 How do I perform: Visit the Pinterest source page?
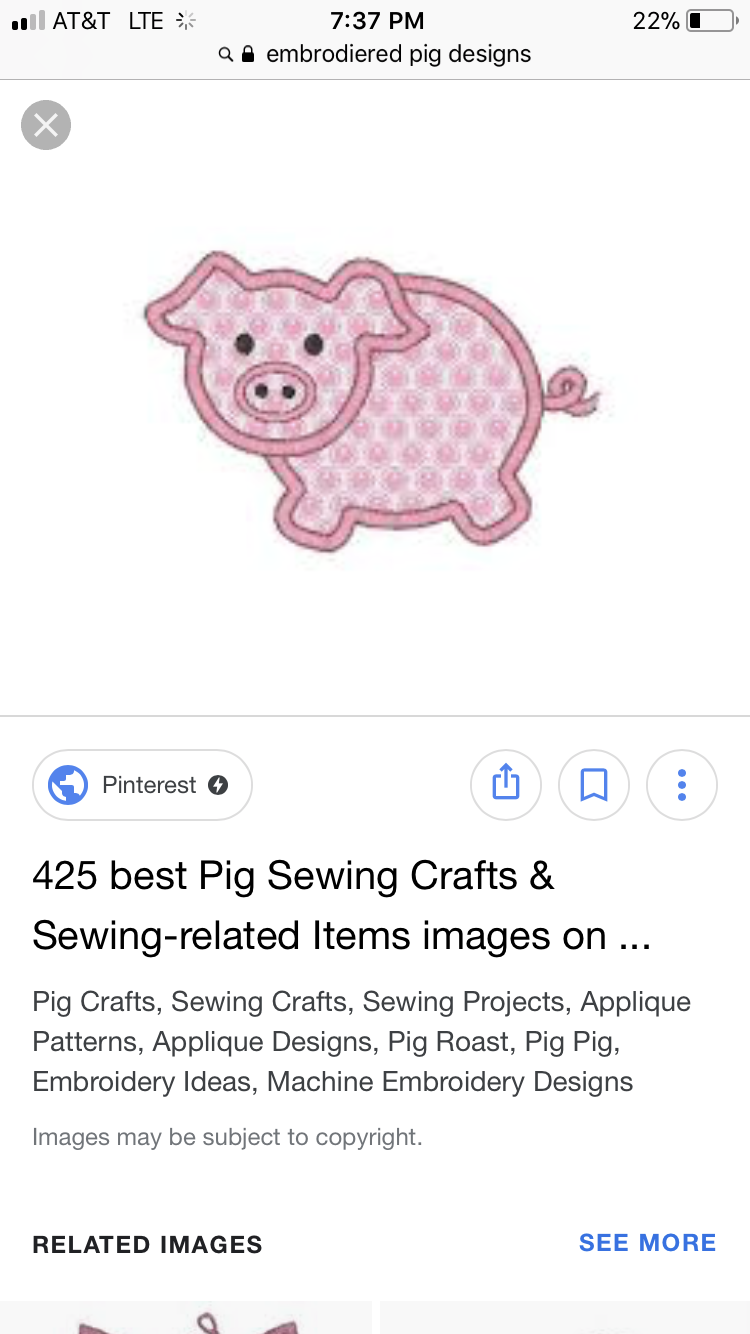[142, 785]
